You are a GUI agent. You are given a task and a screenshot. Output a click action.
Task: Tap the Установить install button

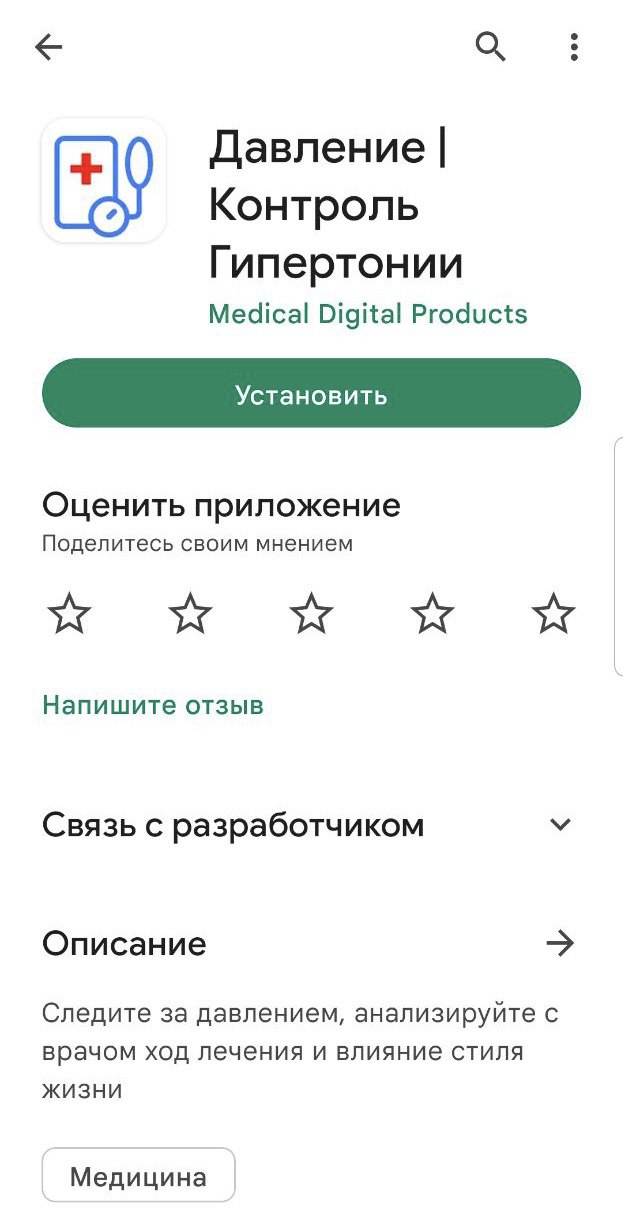pyautogui.click(x=311, y=394)
